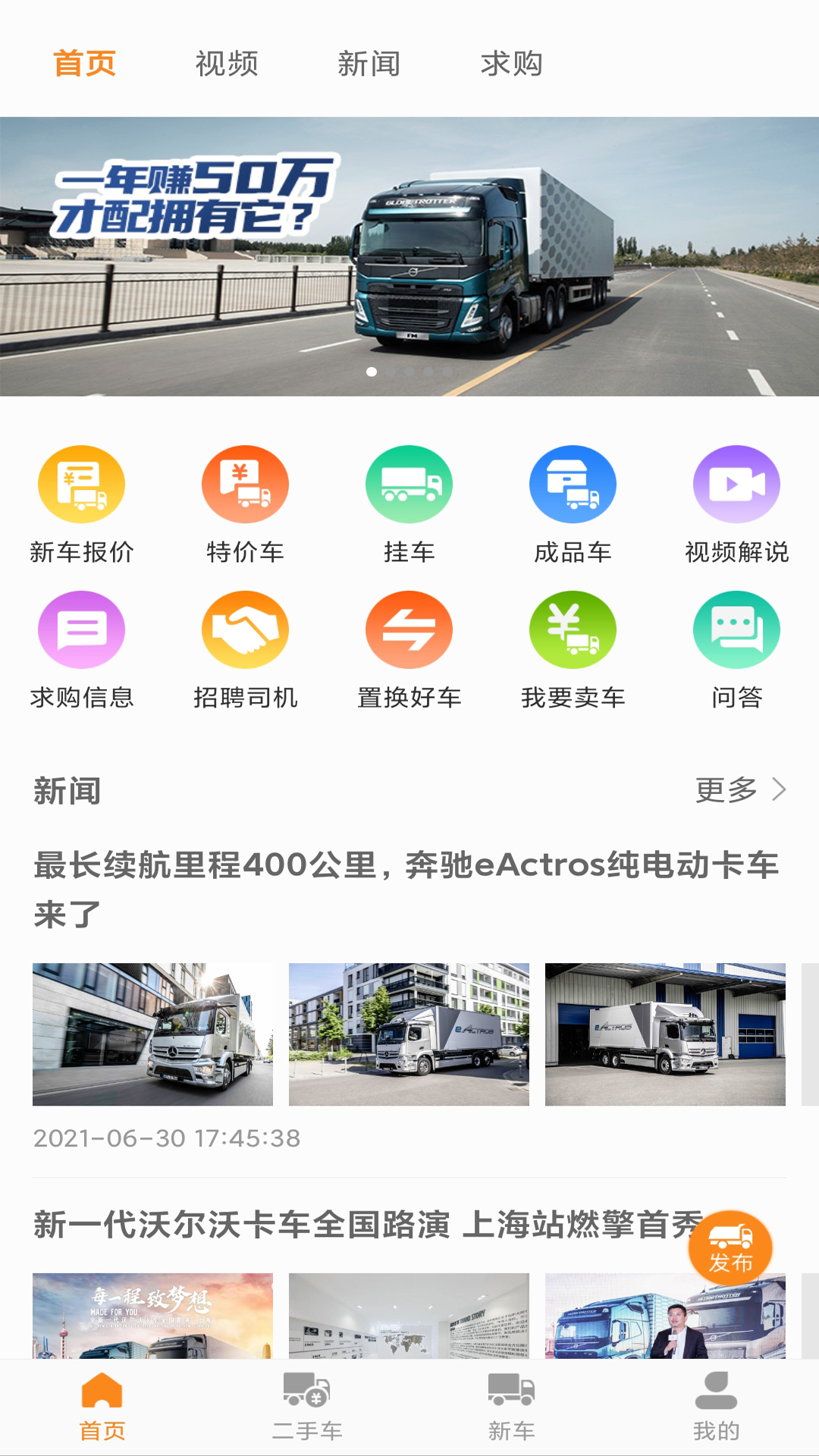Switch to the 视频 top tab
Image resolution: width=819 pixels, height=1456 pixels.
227,64
